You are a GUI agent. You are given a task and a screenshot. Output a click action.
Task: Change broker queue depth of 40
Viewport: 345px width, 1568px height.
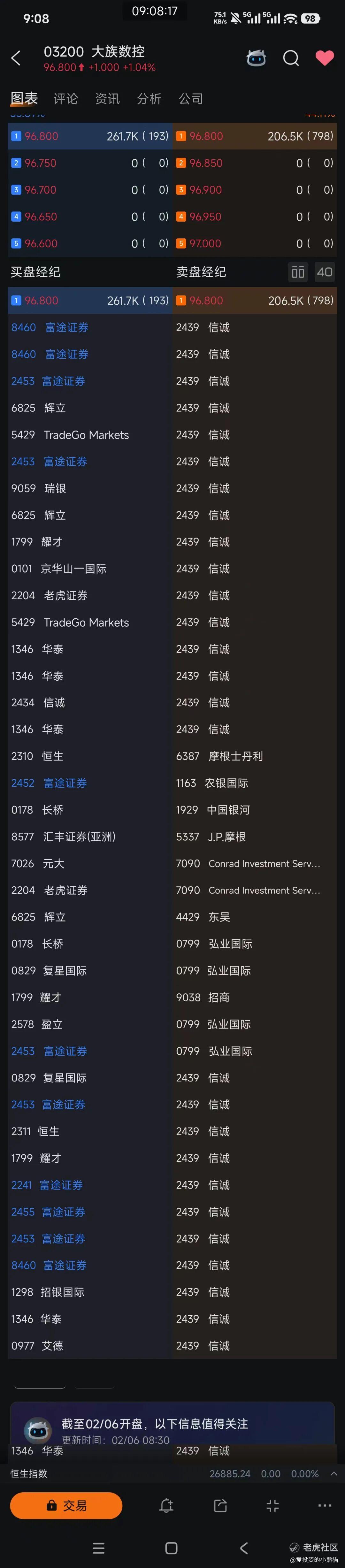[324, 272]
